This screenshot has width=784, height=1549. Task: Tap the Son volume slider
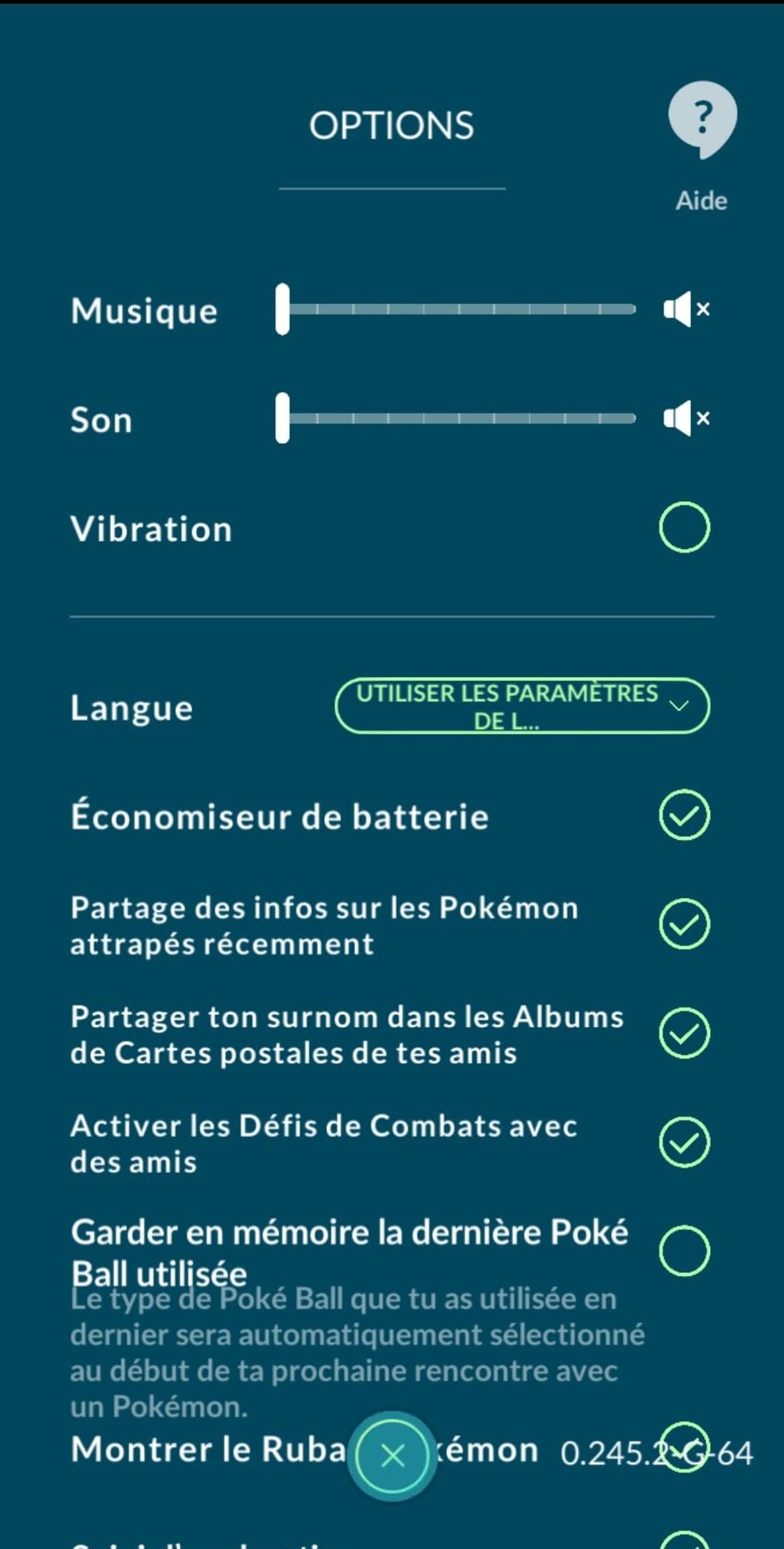(x=458, y=419)
